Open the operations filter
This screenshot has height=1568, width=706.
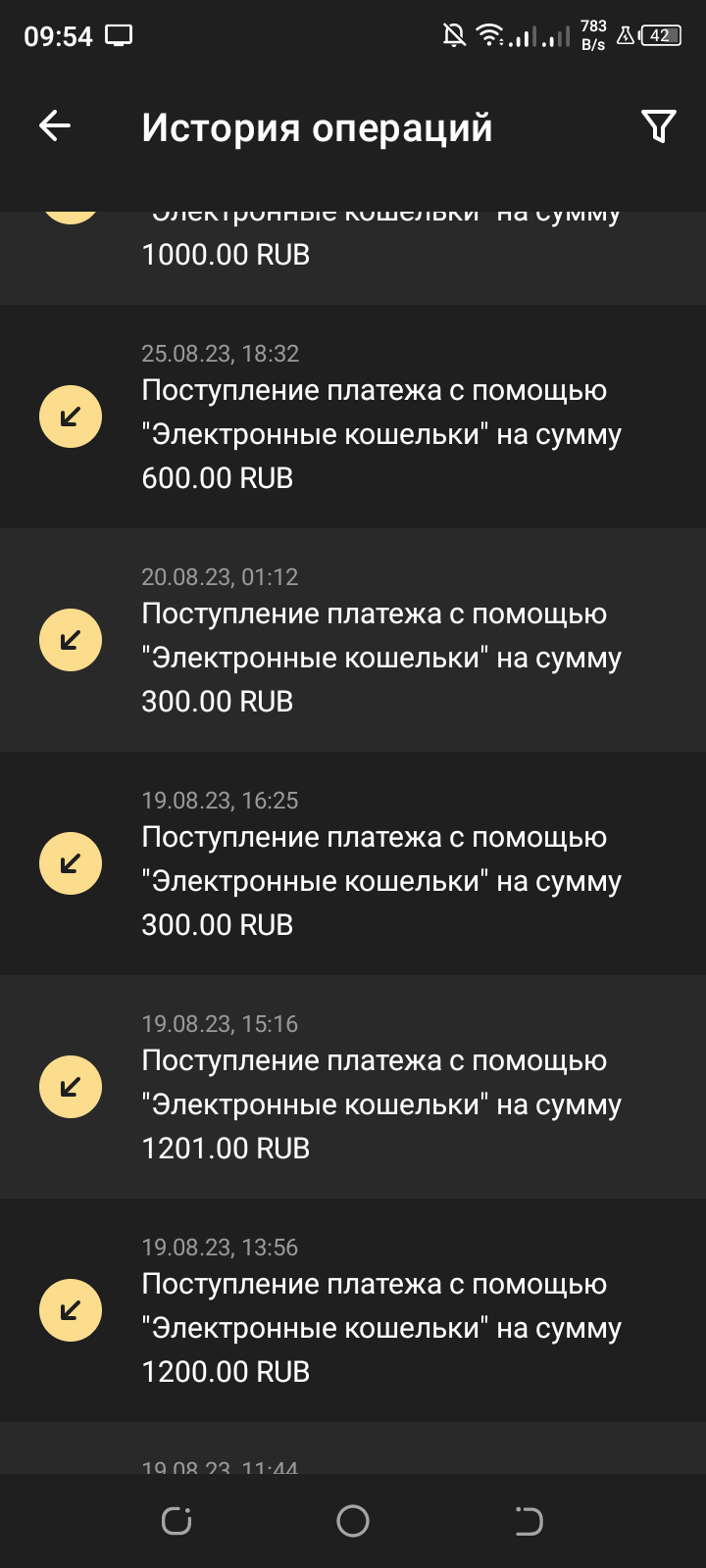pos(658,126)
